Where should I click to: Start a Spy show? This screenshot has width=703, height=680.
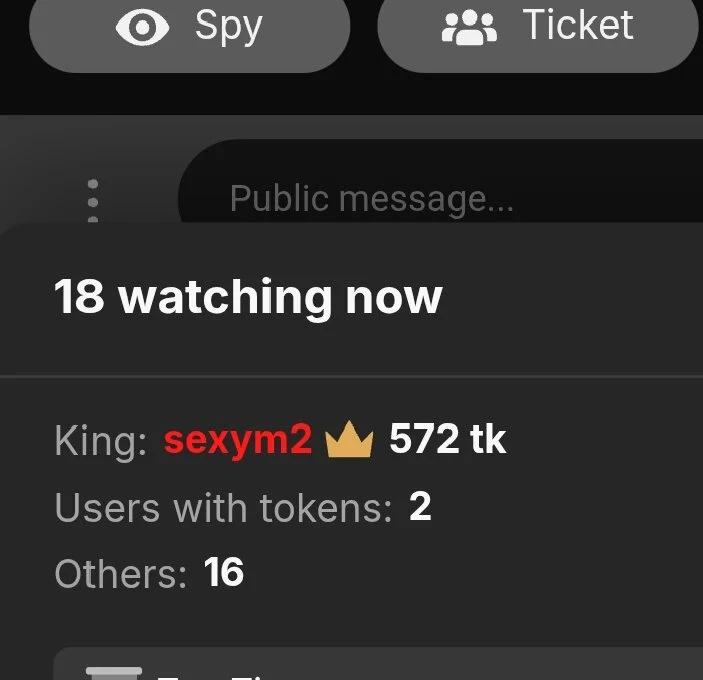click(x=189, y=27)
